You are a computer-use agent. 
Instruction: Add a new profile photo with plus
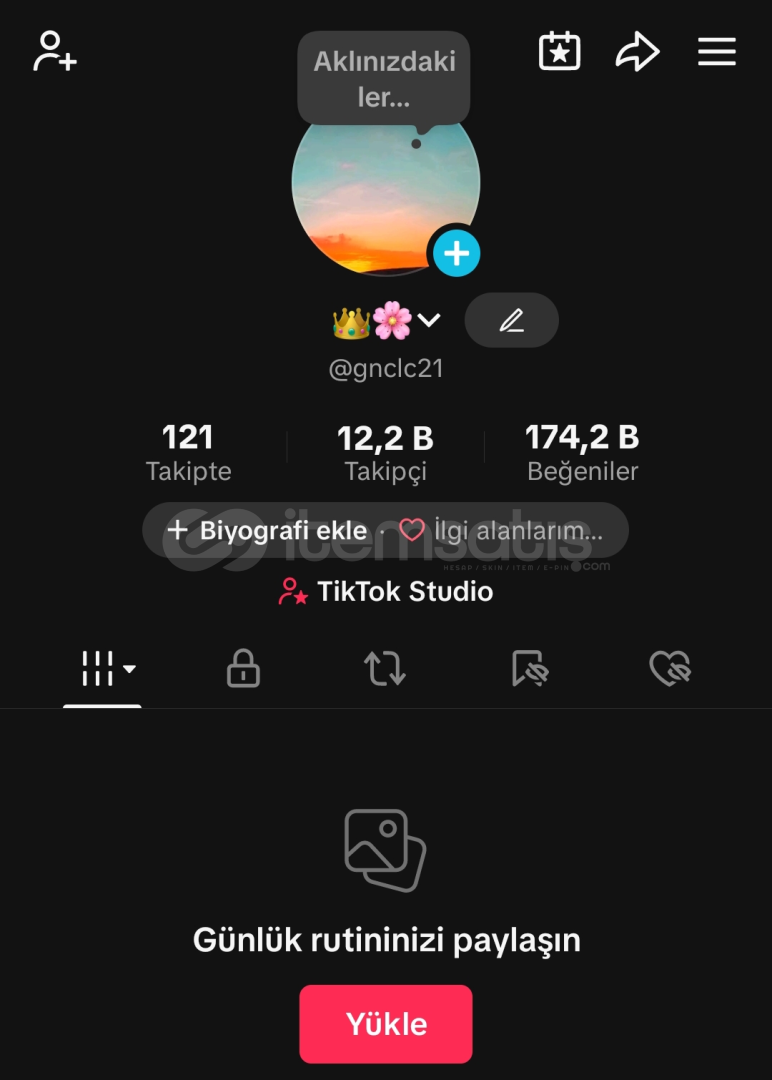point(456,253)
